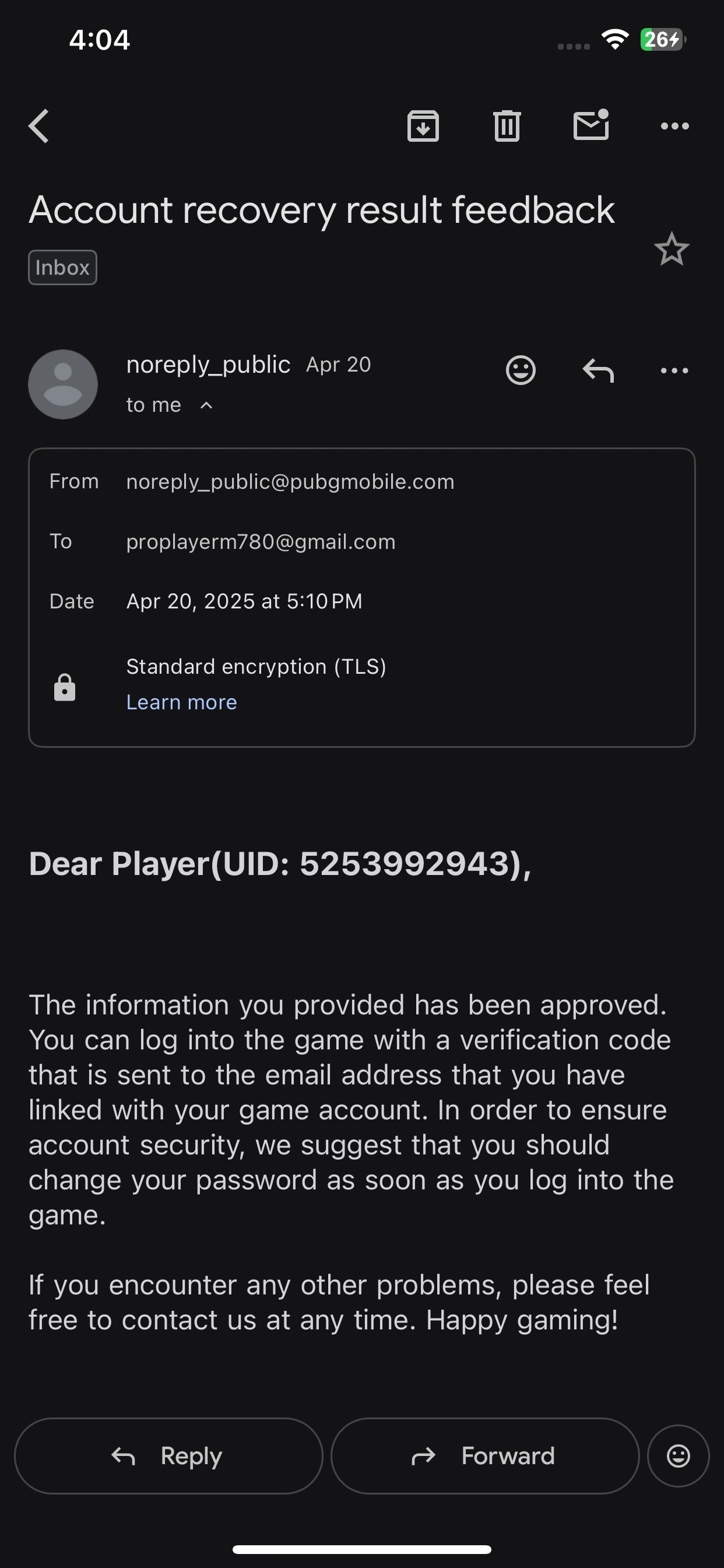The height and width of the screenshot is (1568, 724).
Task: Tap the reply arrow next to sender
Action: [598, 370]
